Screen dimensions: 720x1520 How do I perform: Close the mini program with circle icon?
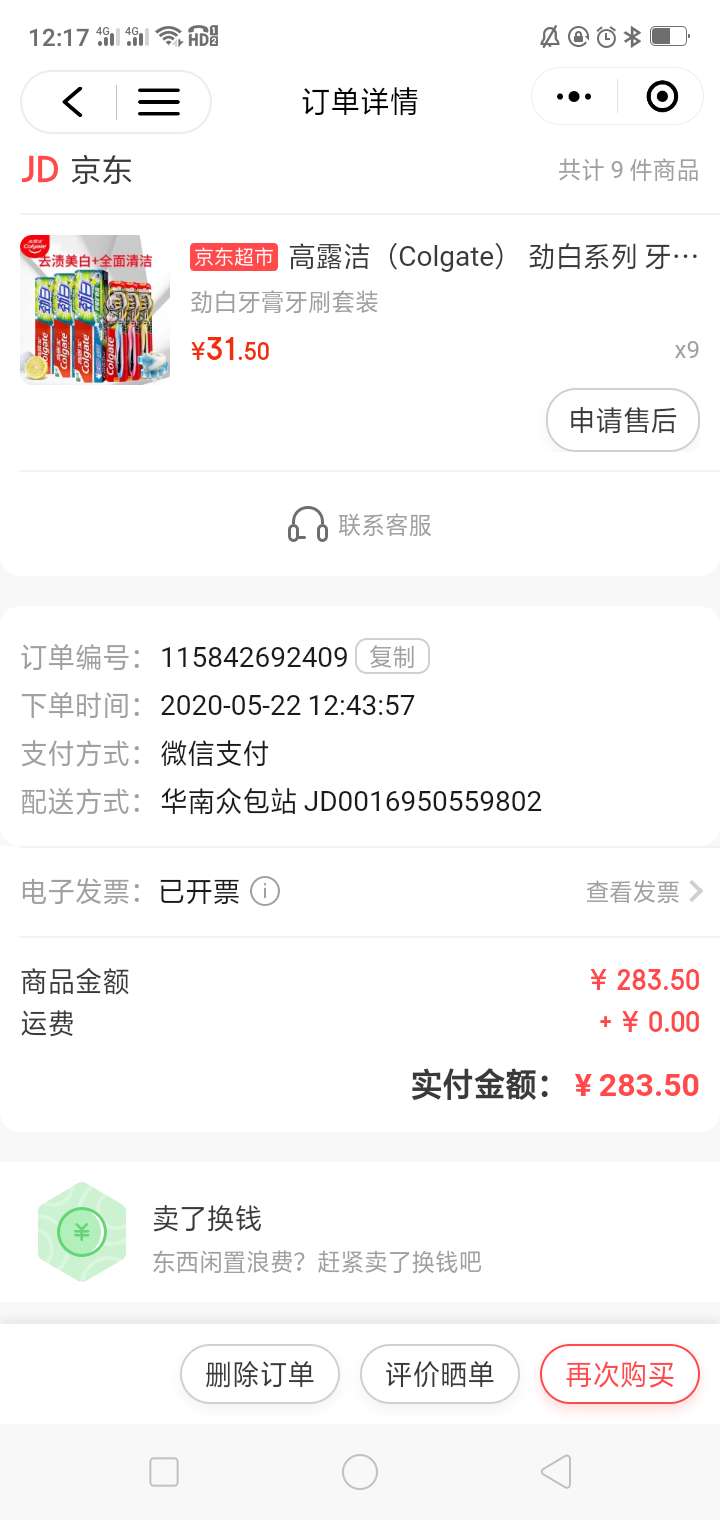pos(662,97)
